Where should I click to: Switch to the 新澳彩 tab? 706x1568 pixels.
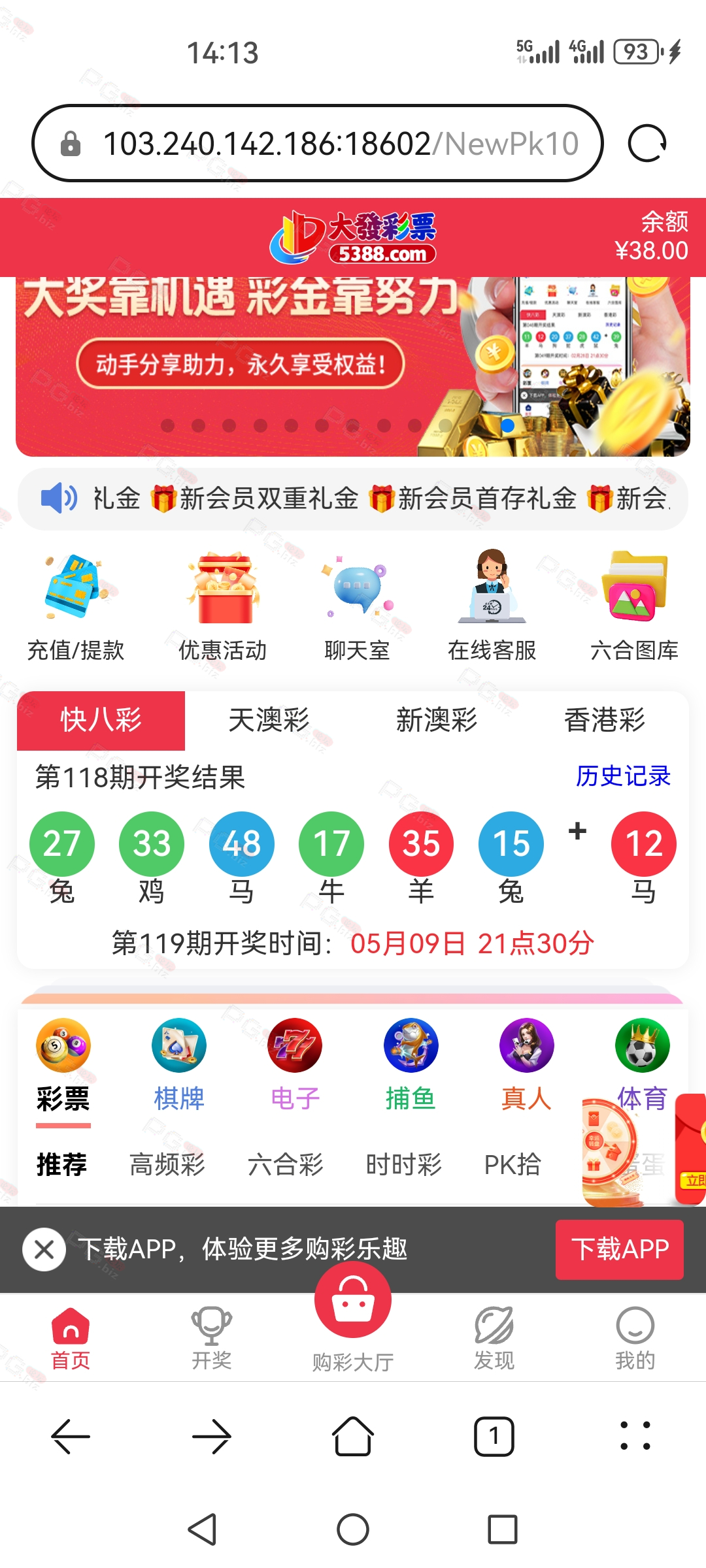click(437, 720)
